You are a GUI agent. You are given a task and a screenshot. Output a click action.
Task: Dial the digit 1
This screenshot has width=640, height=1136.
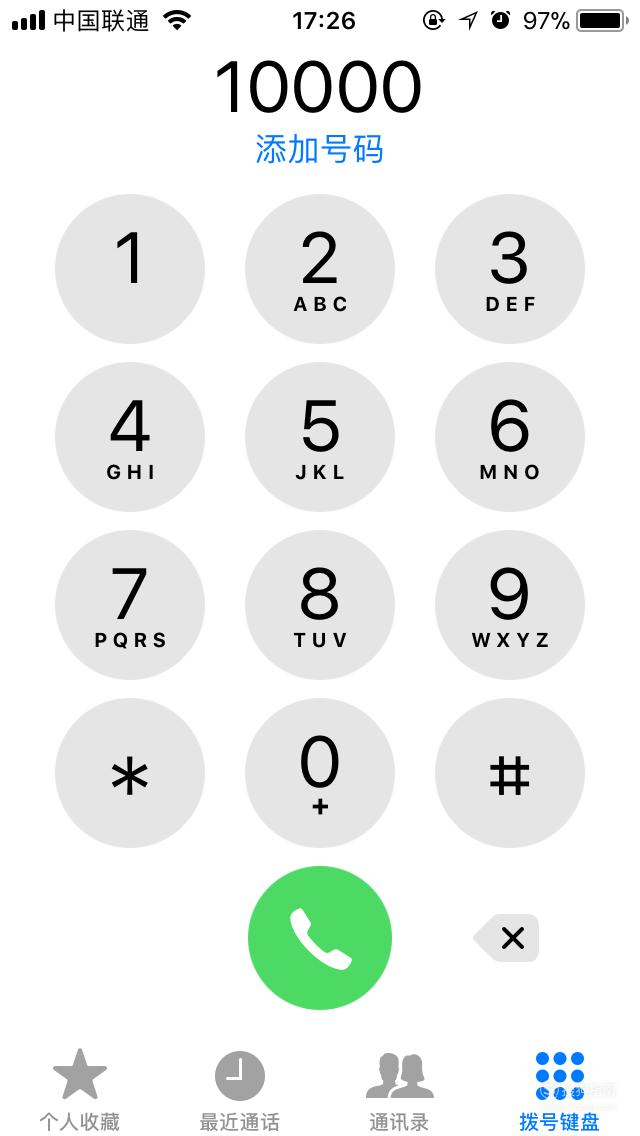pos(130,269)
